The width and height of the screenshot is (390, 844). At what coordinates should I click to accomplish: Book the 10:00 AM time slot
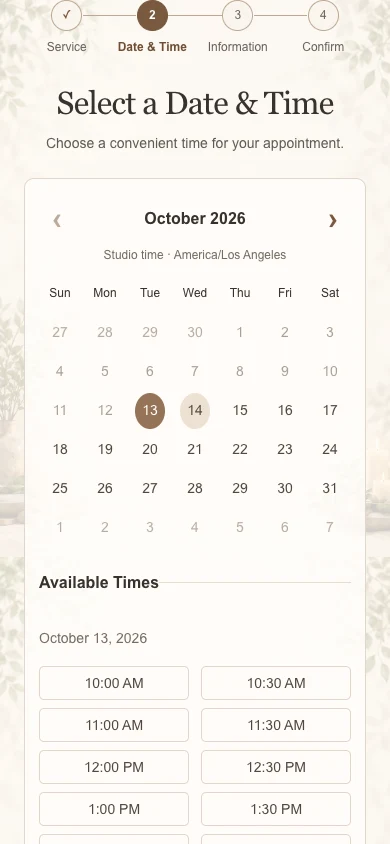pos(114,683)
